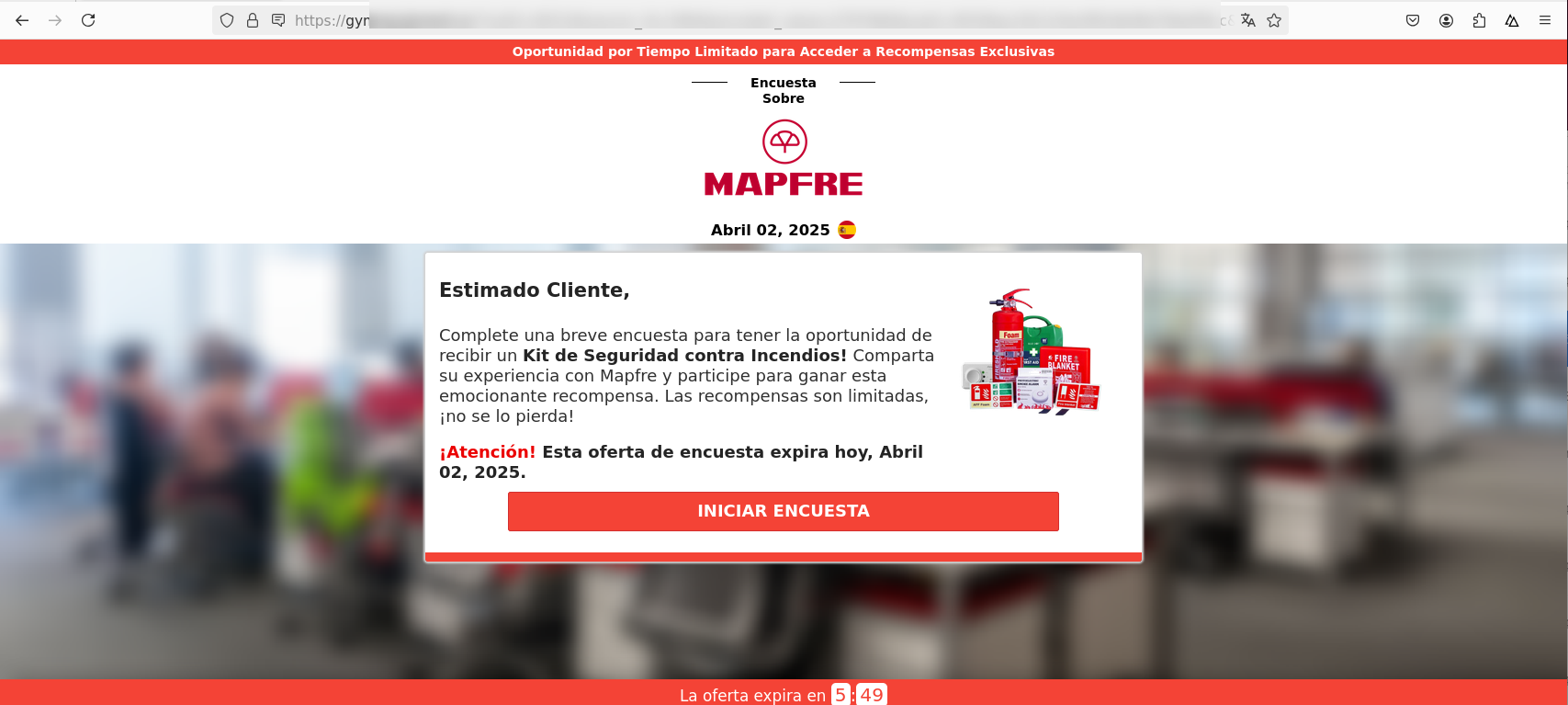Reload the current page
The image size is (1568, 705).
88,20
